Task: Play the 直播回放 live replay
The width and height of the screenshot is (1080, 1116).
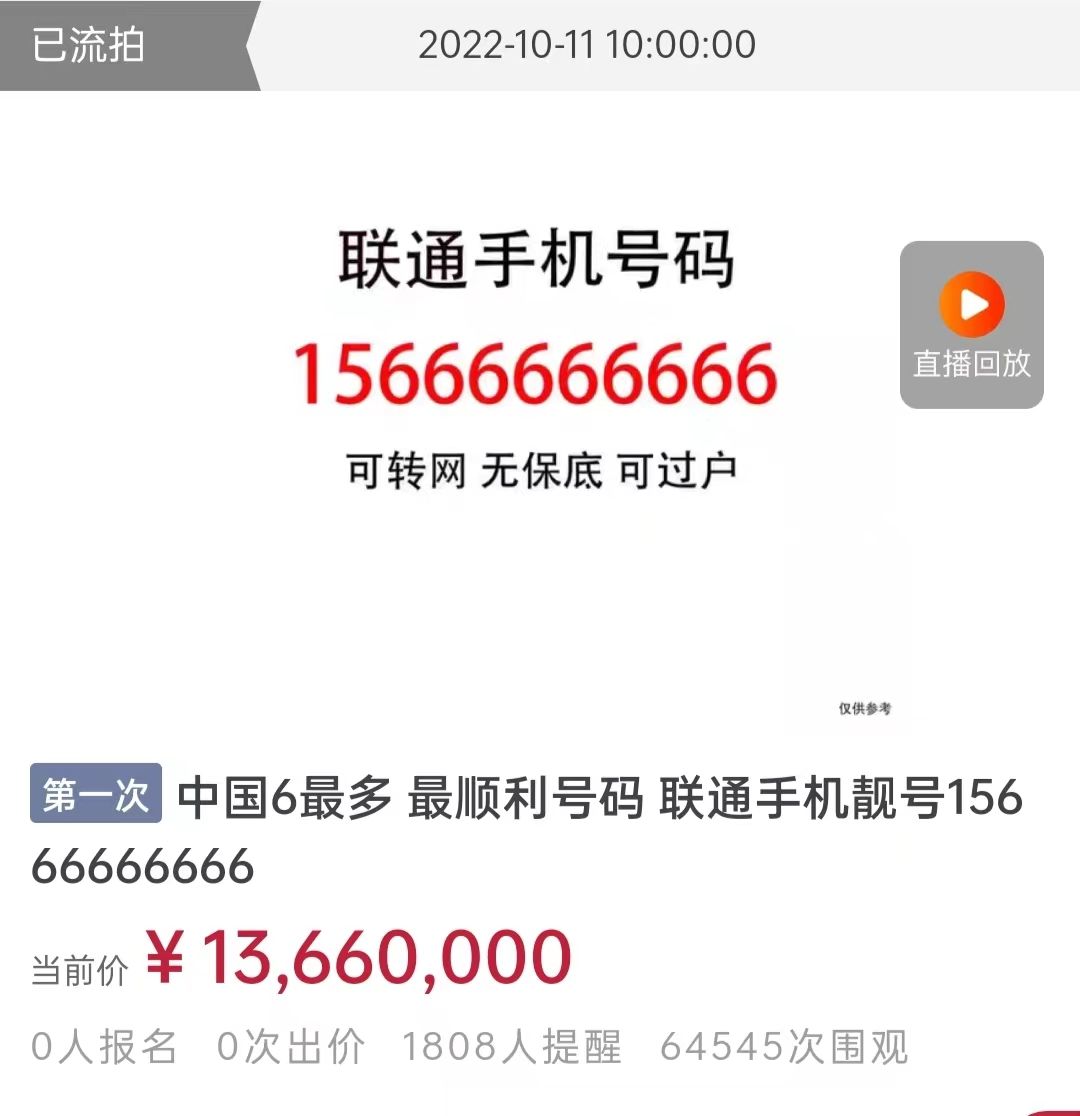Action: (971, 324)
